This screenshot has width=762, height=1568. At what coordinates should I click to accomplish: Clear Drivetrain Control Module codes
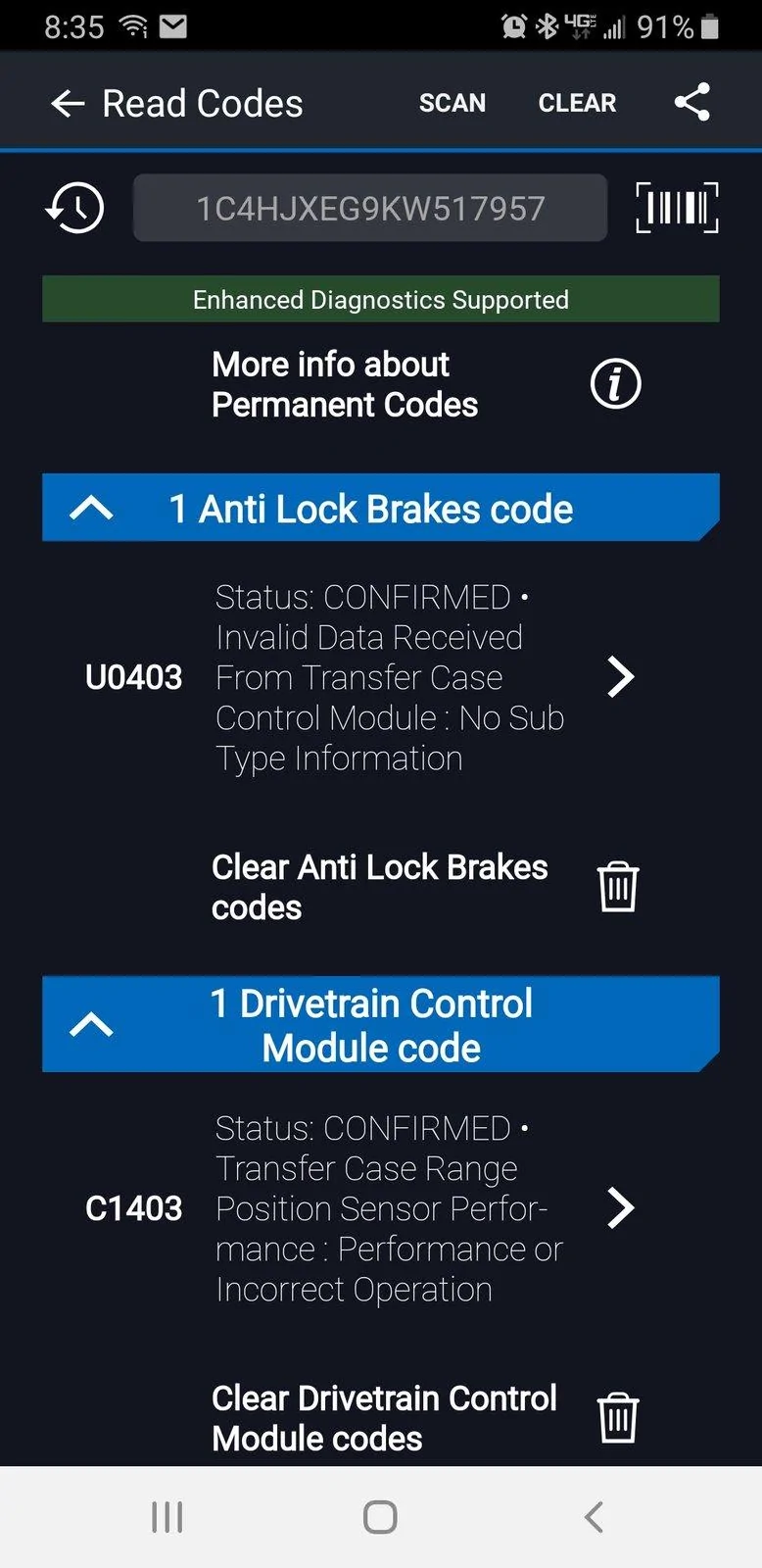pos(618,1418)
